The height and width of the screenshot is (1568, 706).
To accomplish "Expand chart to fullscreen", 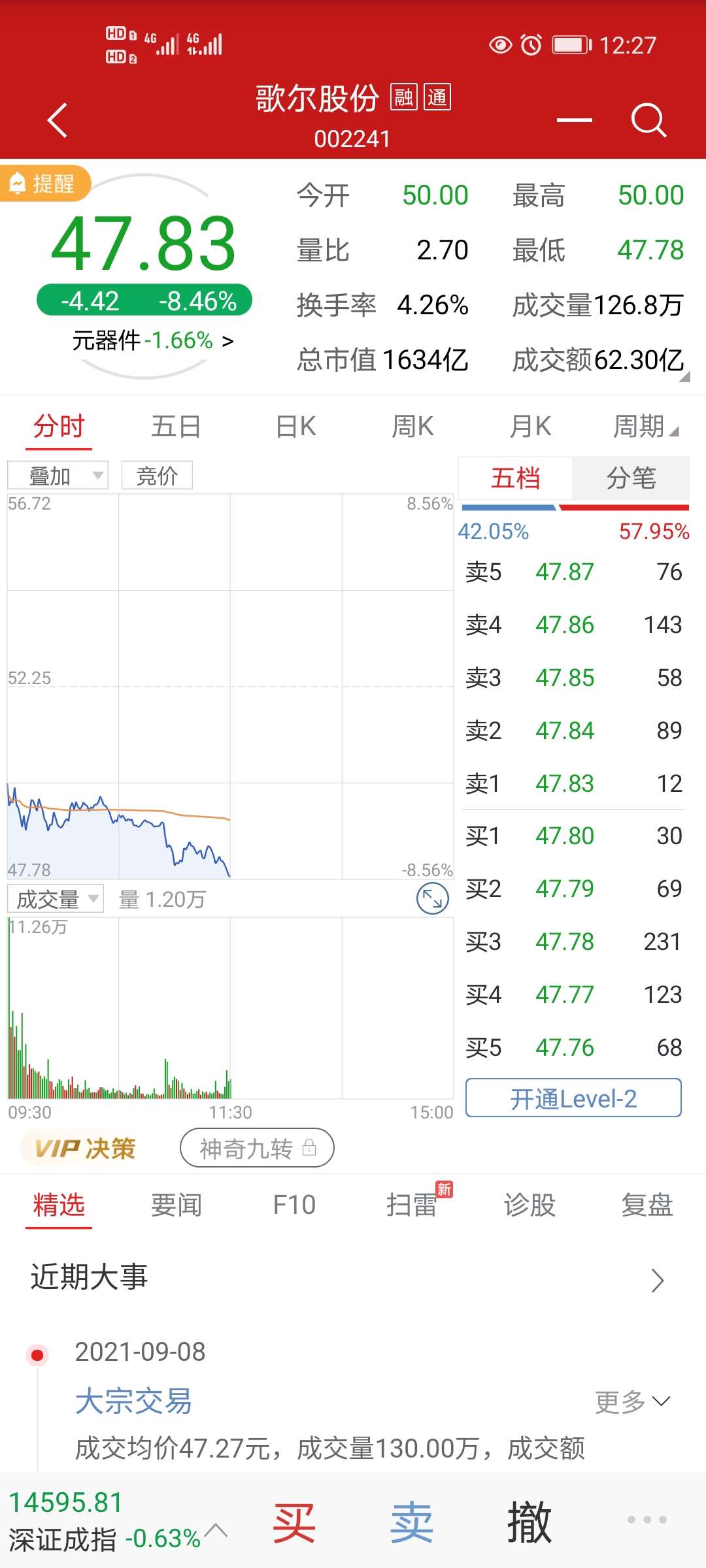I will tap(433, 898).
